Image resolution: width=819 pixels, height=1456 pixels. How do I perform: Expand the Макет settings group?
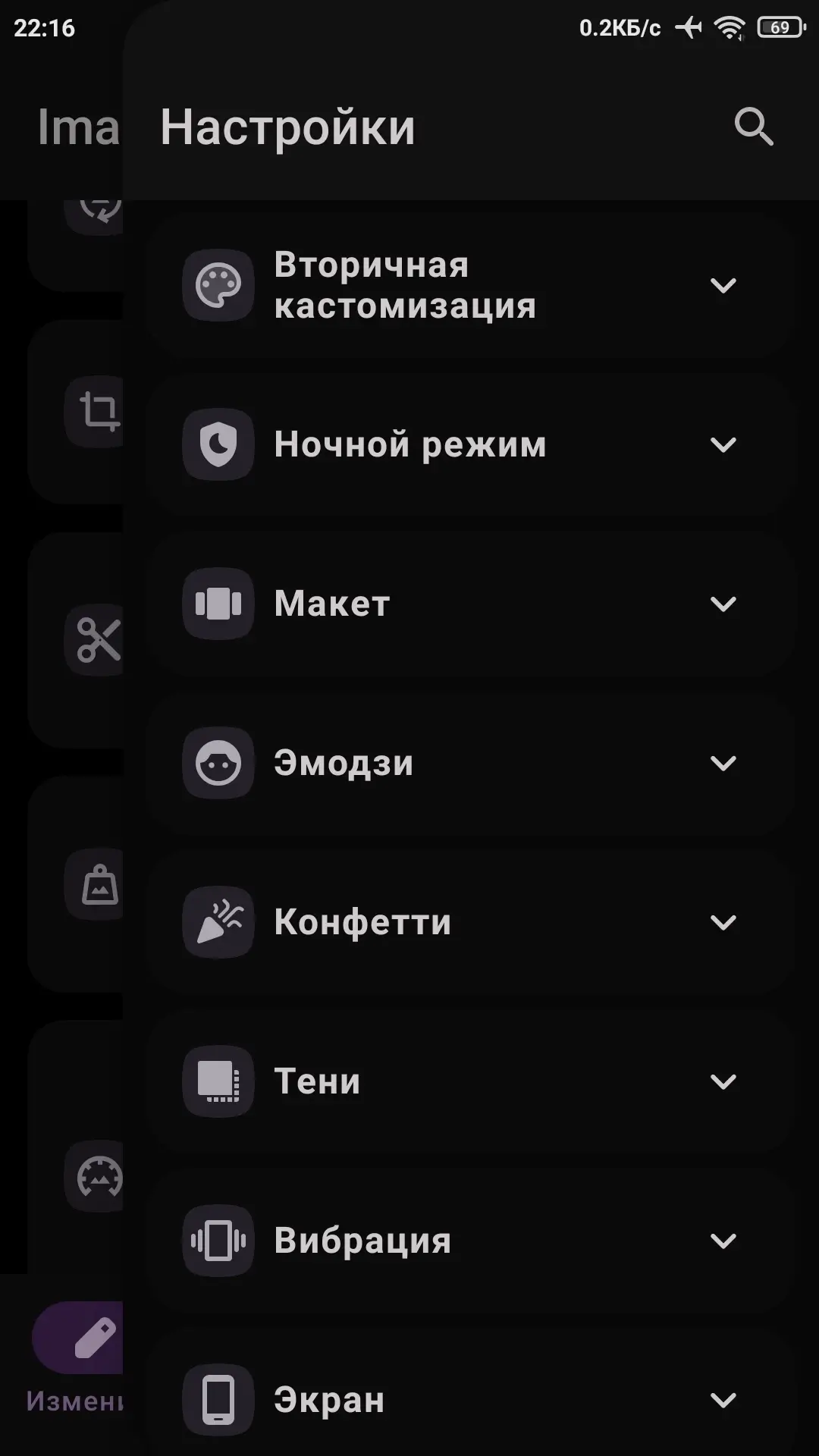tap(471, 604)
